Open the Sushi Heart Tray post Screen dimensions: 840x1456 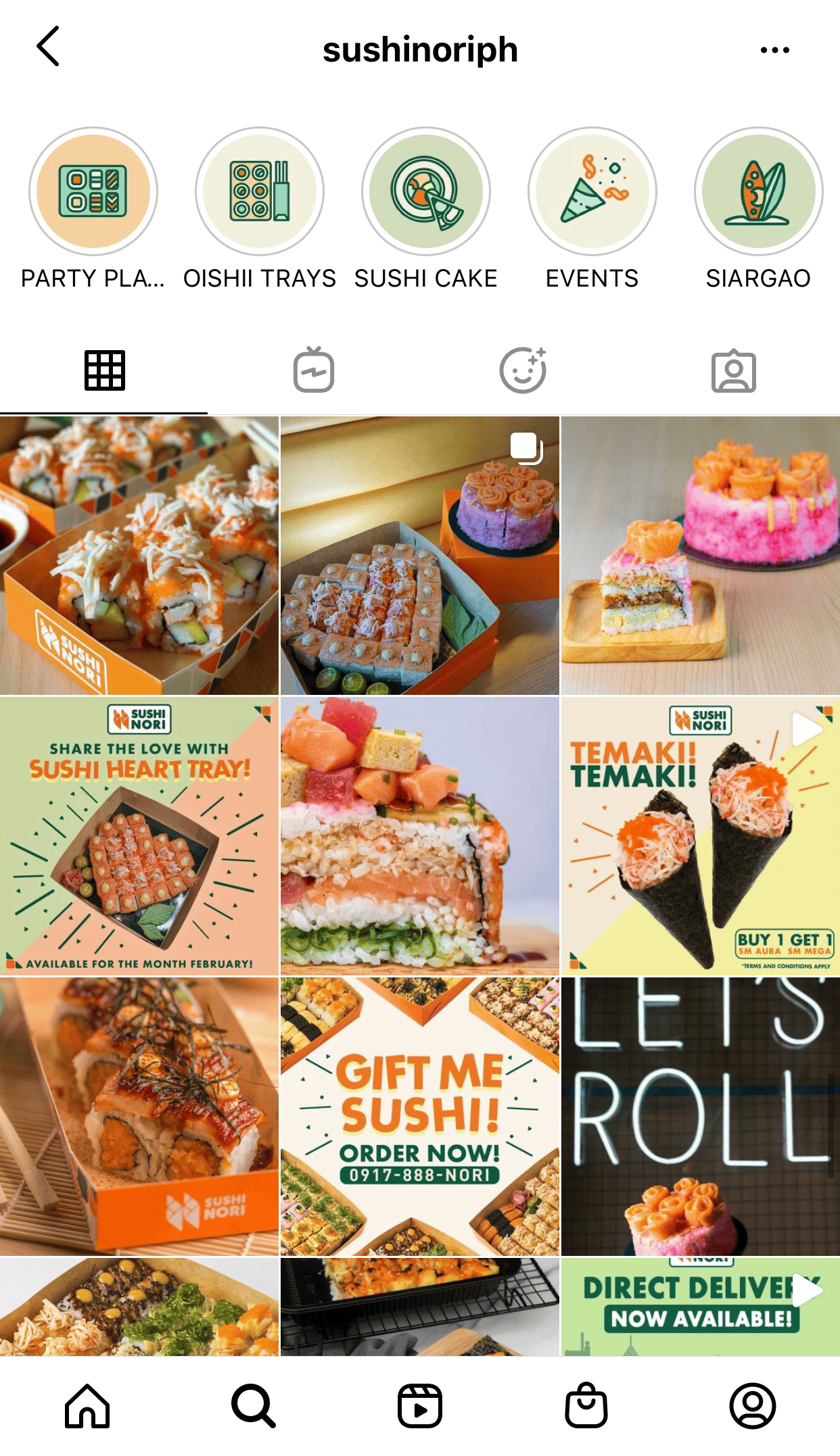[139, 836]
